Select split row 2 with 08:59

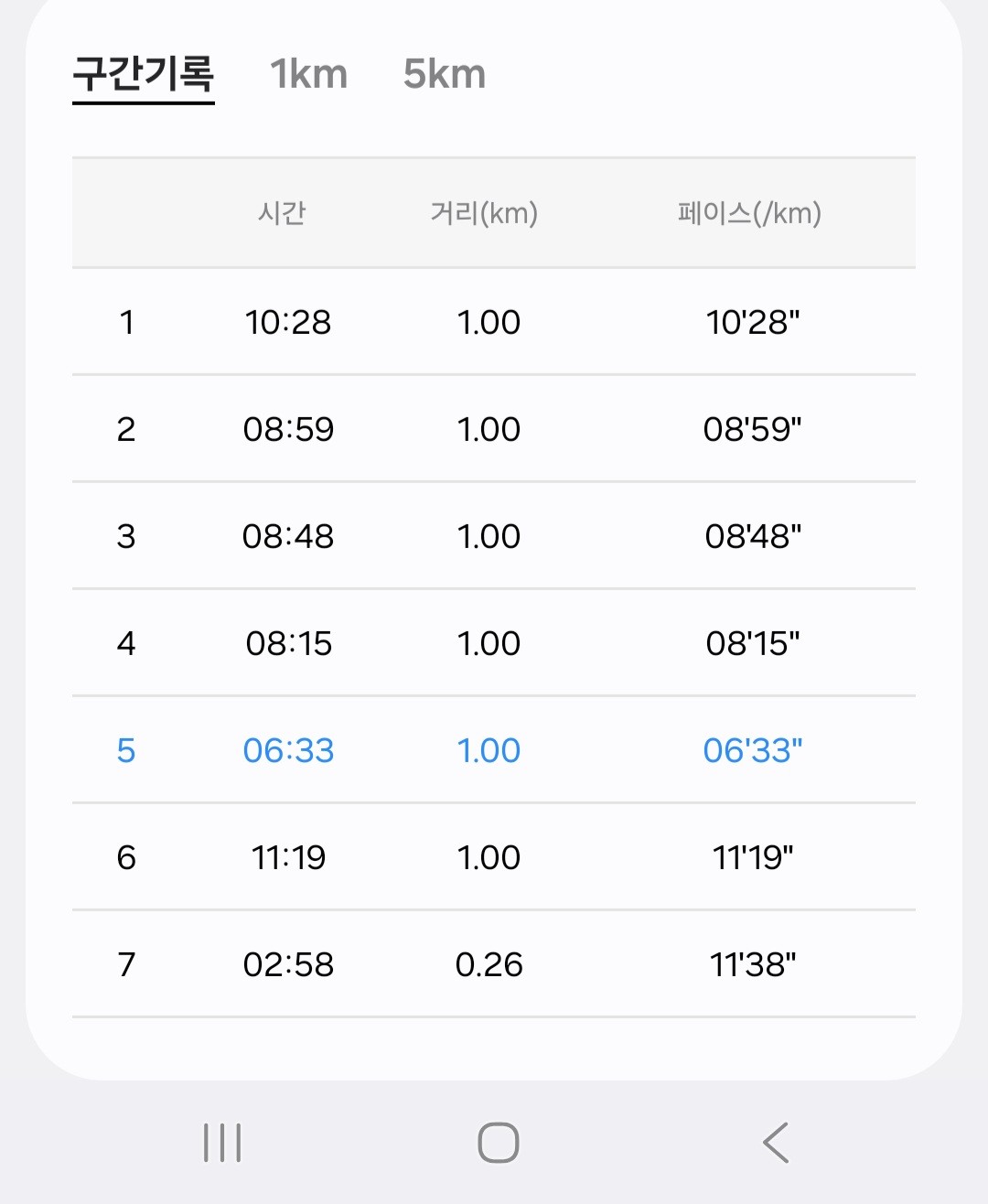[x=494, y=429]
